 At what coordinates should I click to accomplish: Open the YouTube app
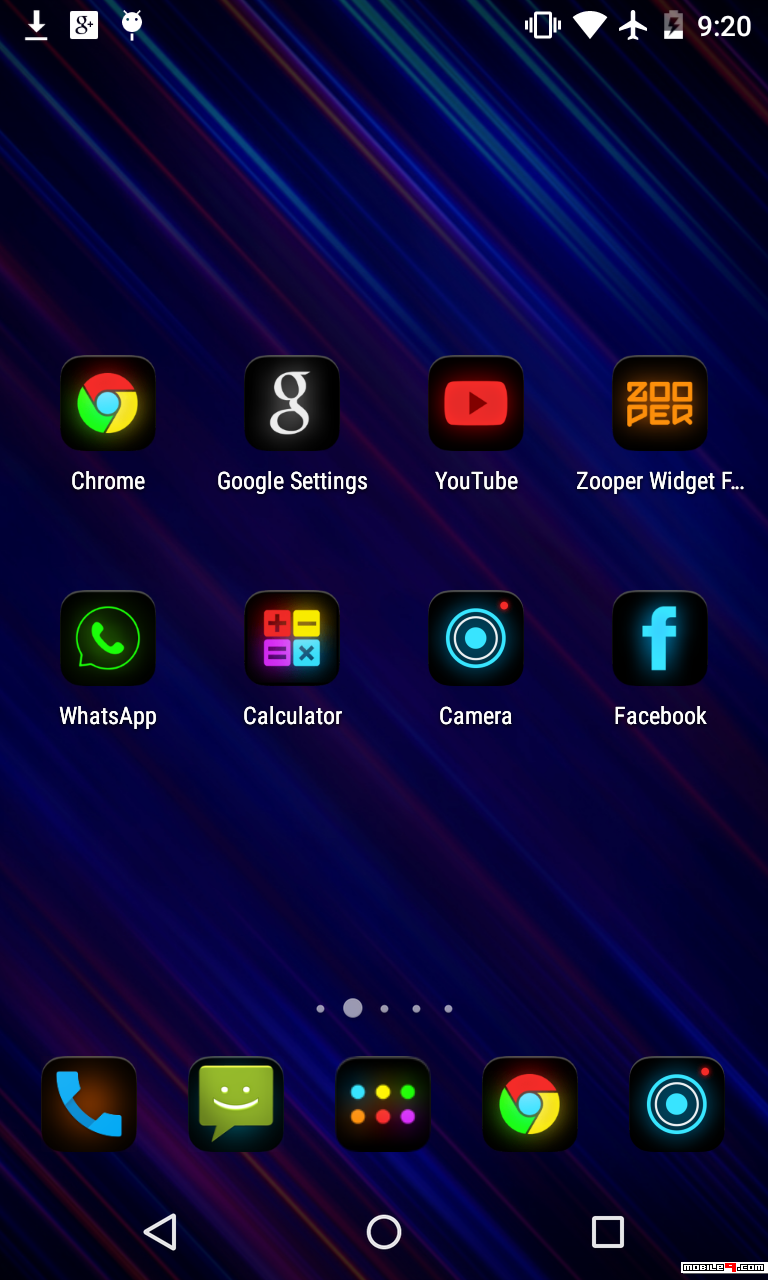pos(476,403)
